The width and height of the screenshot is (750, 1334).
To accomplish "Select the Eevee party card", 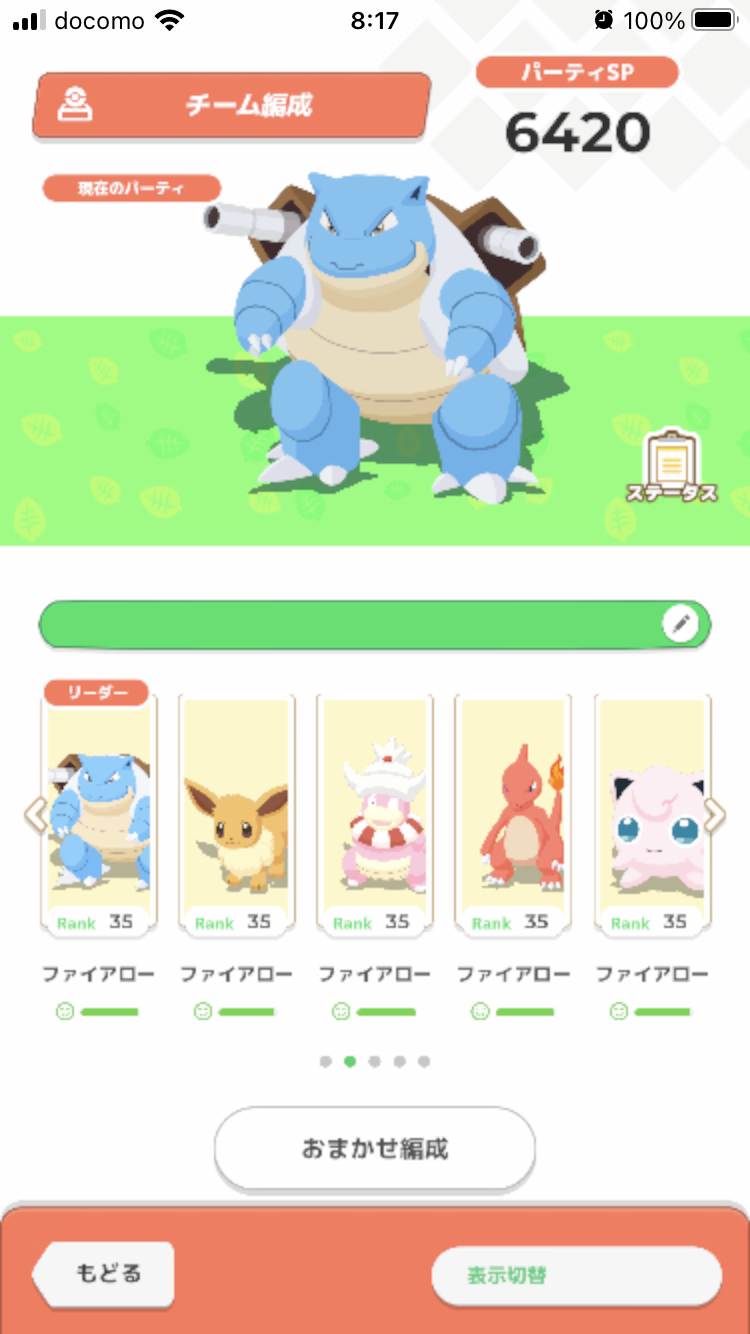I will (x=237, y=815).
